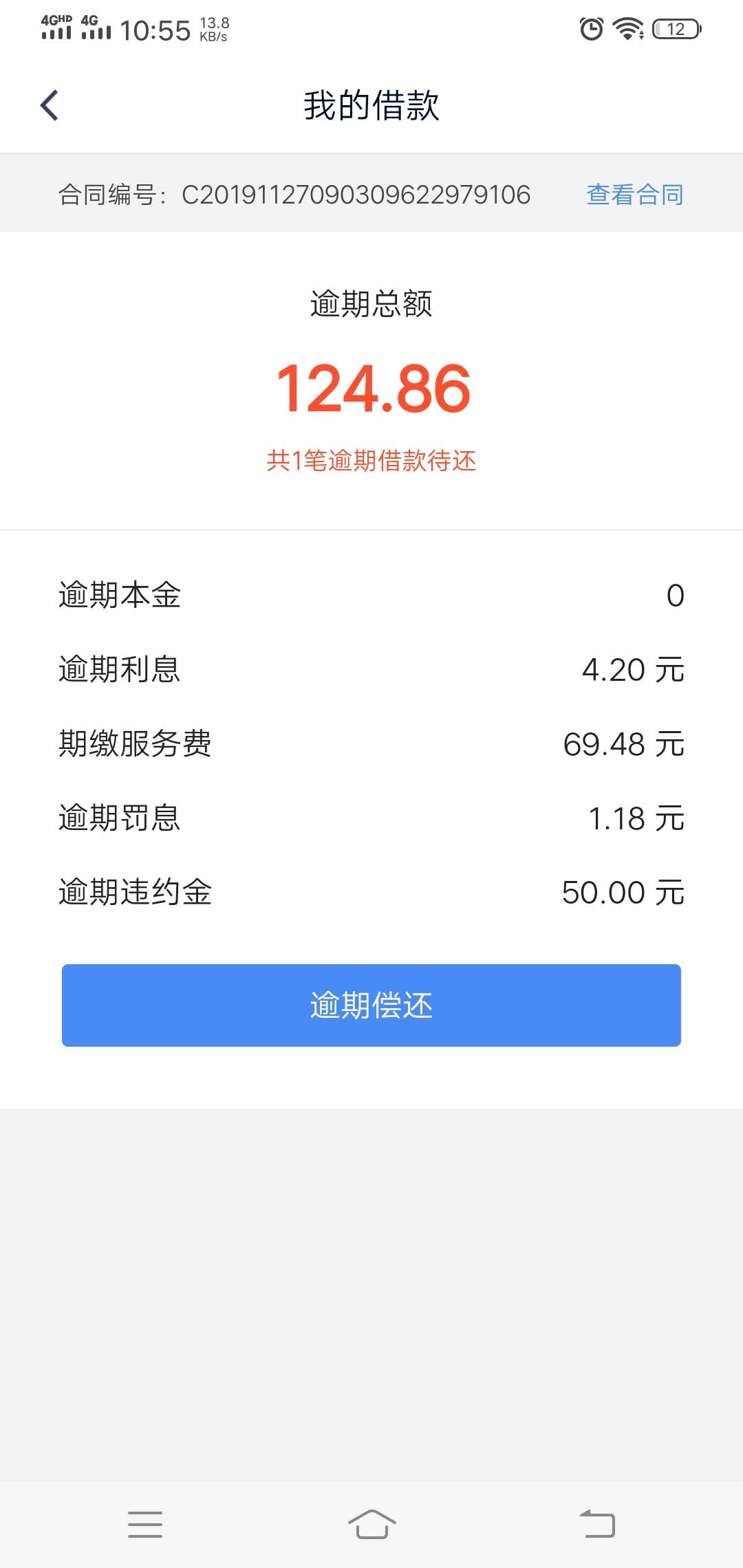Go to the system home screen
743x1568 pixels.
tap(371, 1524)
